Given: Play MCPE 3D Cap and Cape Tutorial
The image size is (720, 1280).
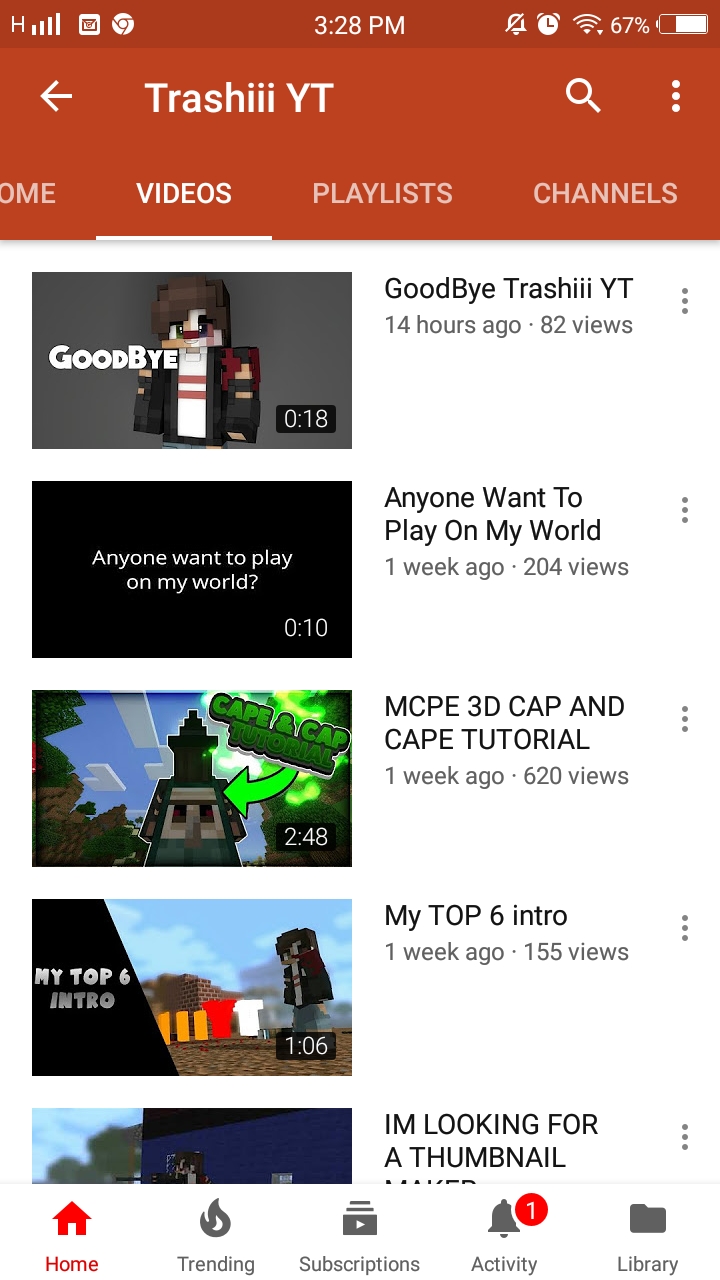Looking at the screenshot, I should [x=192, y=778].
